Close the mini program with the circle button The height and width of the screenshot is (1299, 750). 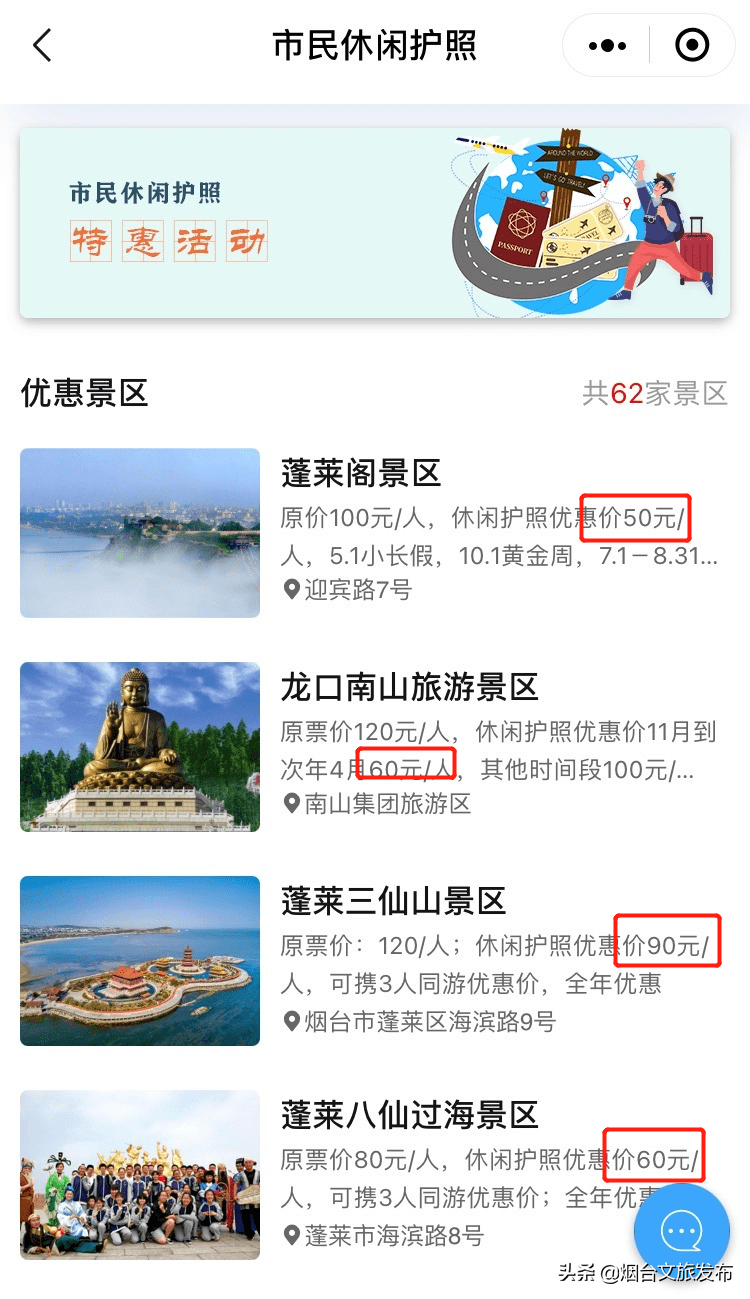tap(692, 46)
